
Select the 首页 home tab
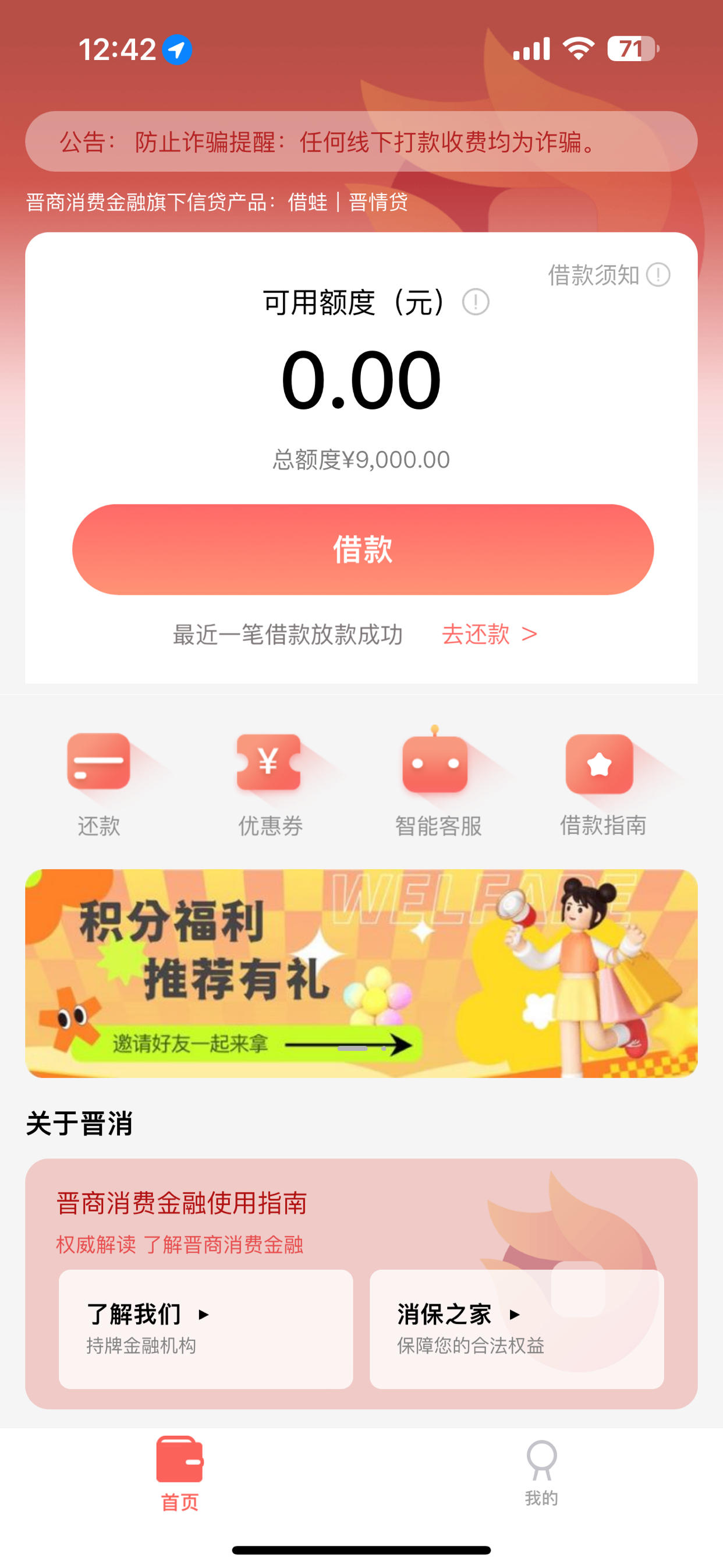click(179, 1473)
